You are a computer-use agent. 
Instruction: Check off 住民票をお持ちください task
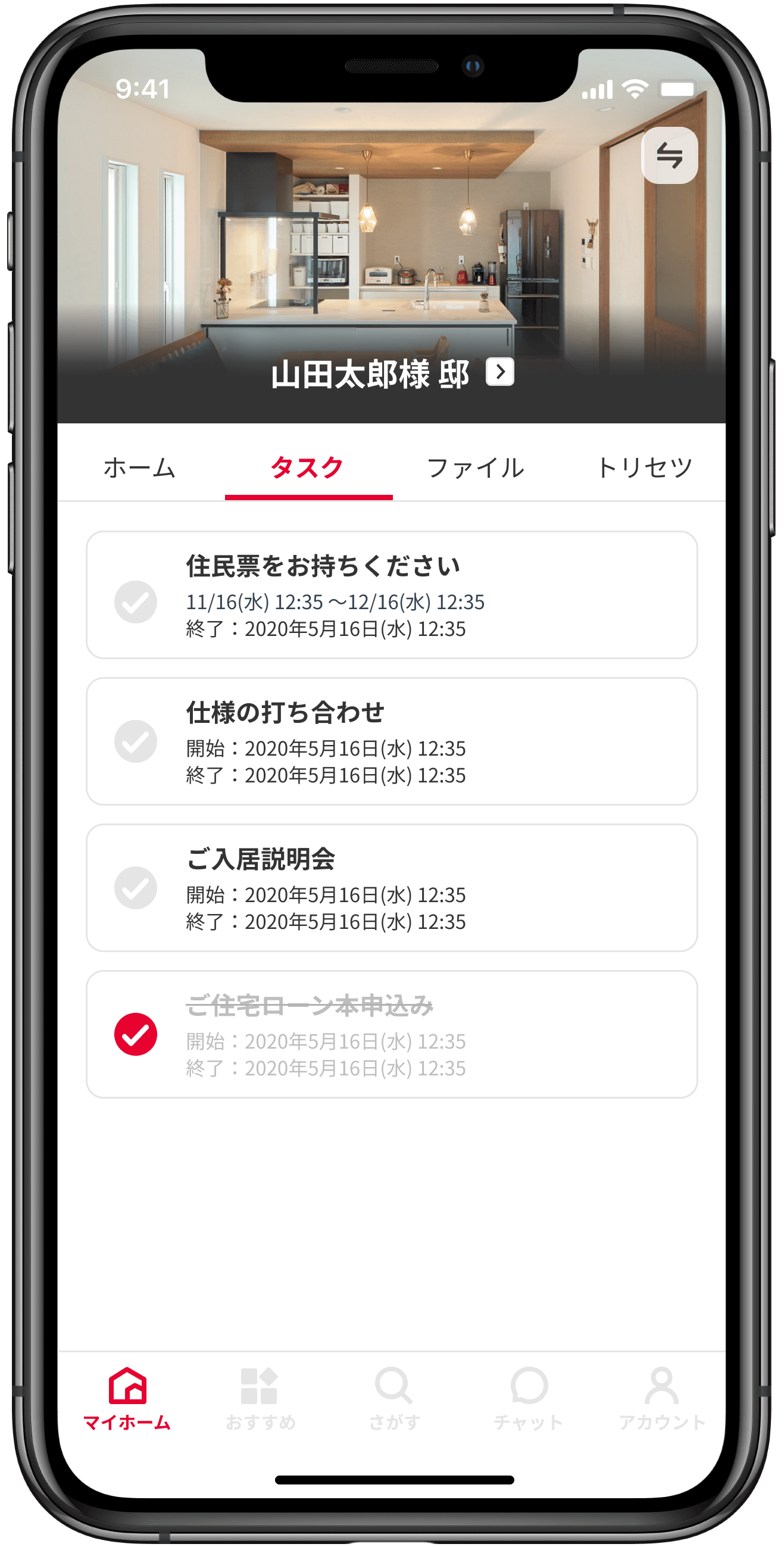(x=136, y=602)
